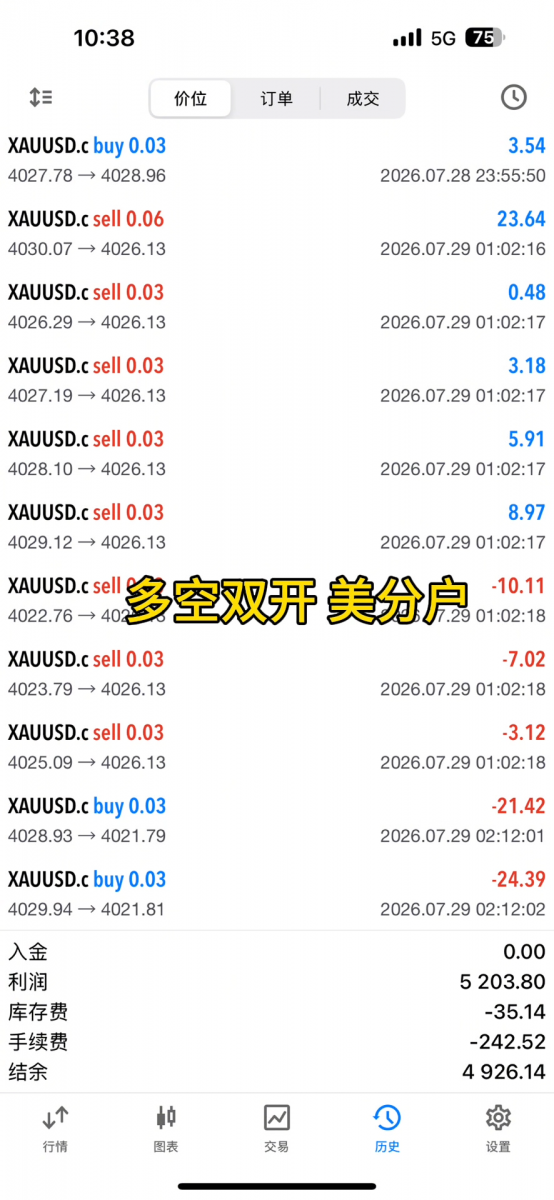Open the sell trade with profit 0.48

tap(277, 306)
